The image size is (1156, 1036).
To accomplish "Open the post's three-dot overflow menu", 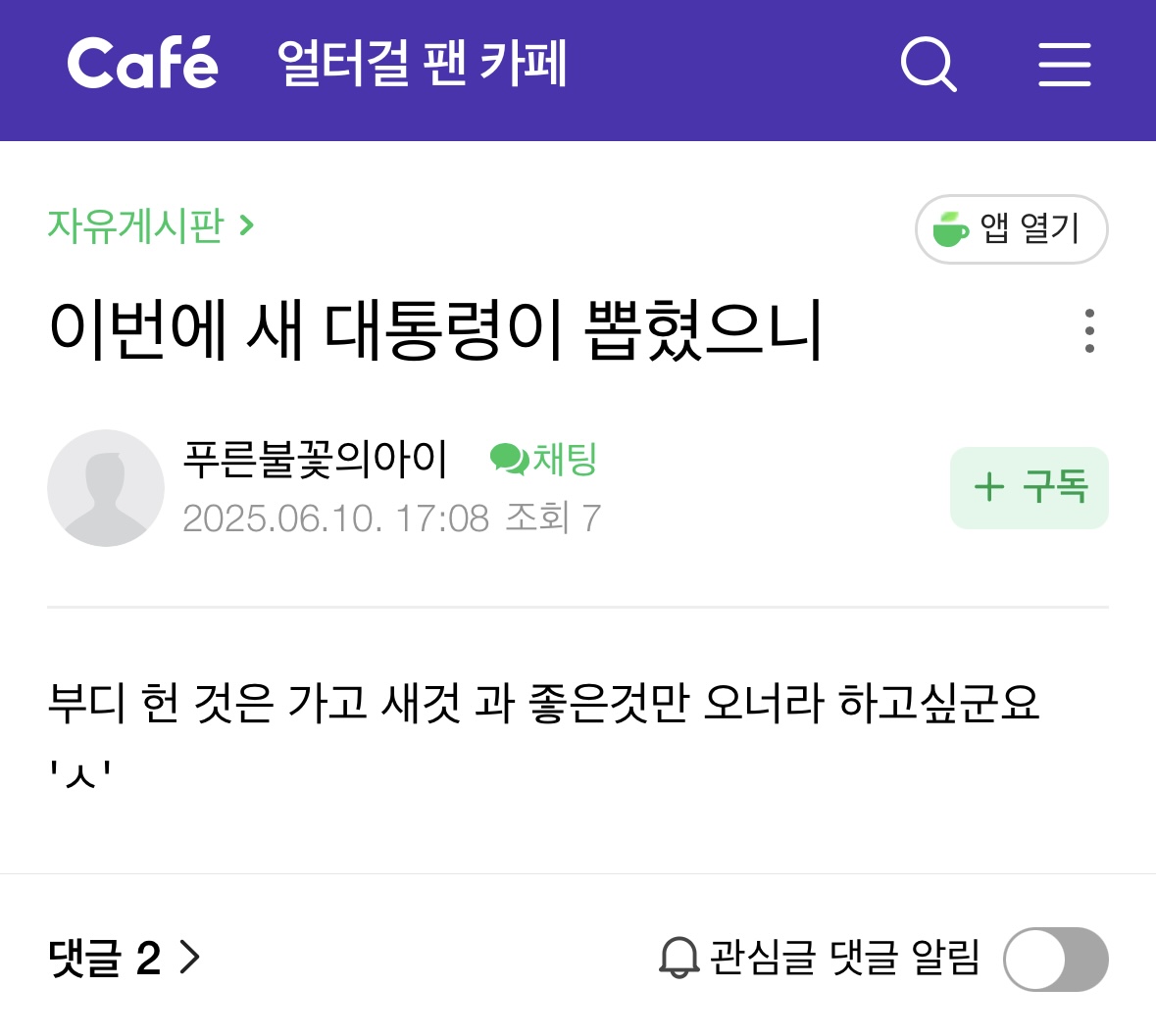I will point(1089,331).
